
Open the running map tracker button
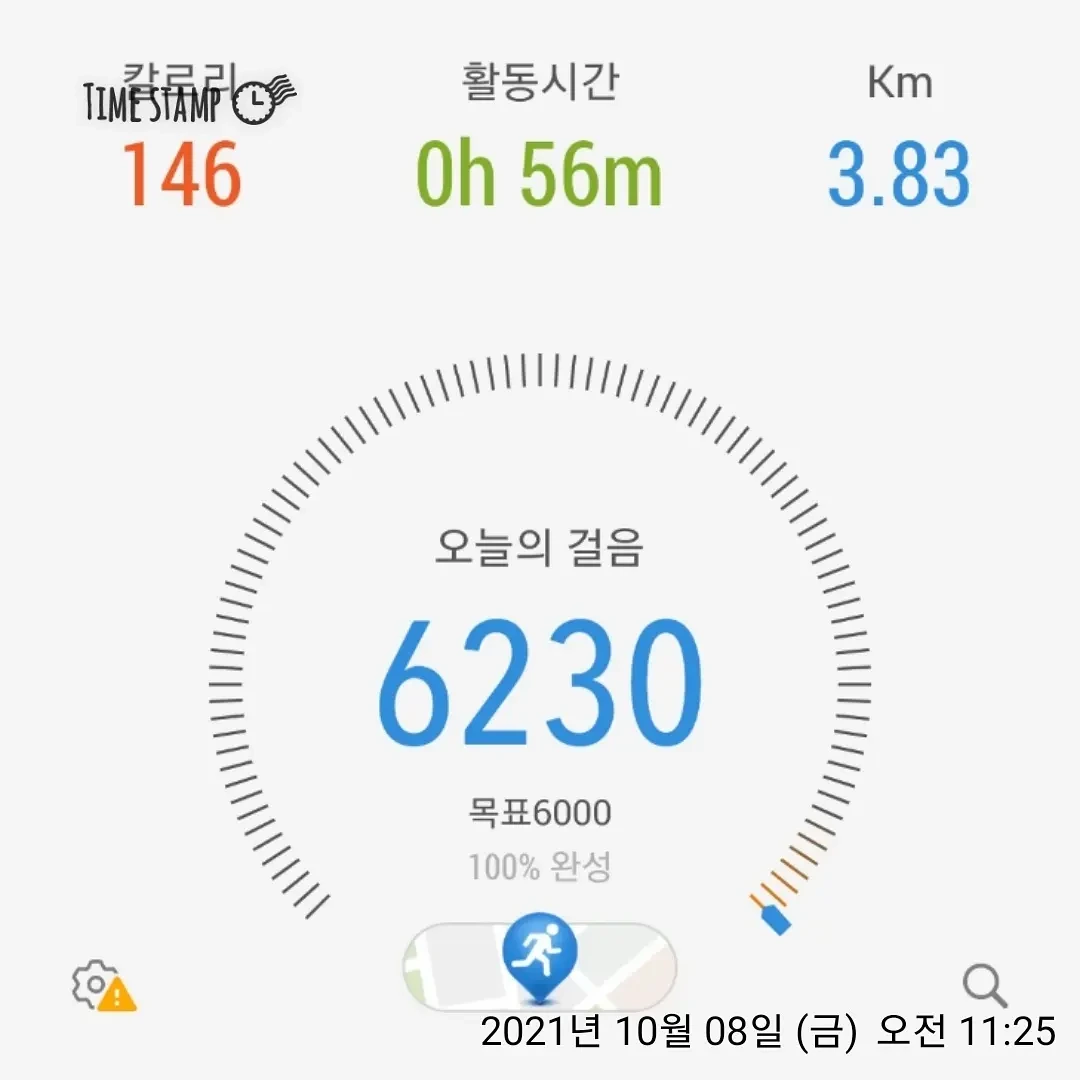[x=539, y=964]
